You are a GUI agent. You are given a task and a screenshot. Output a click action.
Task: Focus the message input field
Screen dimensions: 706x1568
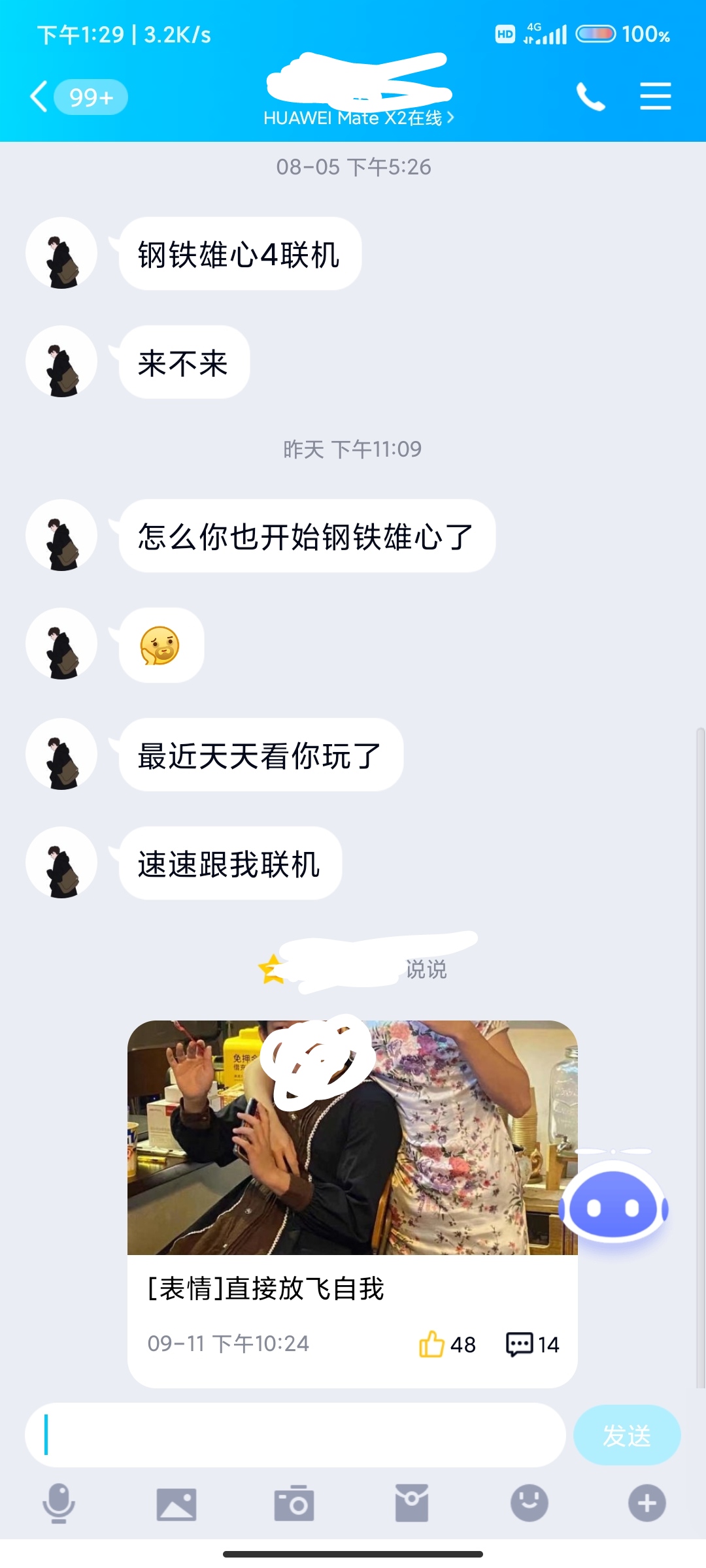tap(294, 1435)
